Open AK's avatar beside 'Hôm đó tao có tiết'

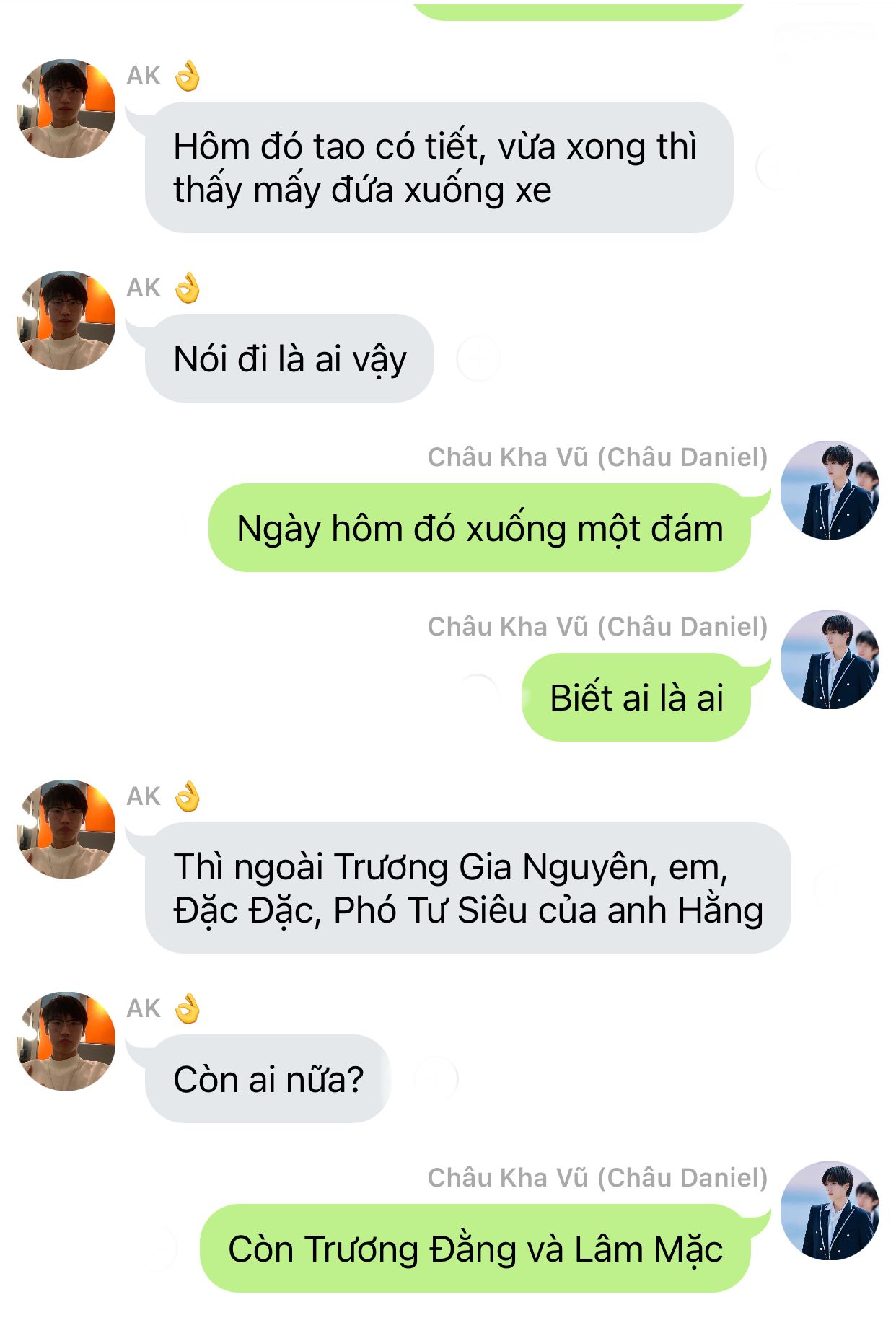pyautogui.click(x=66, y=108)
